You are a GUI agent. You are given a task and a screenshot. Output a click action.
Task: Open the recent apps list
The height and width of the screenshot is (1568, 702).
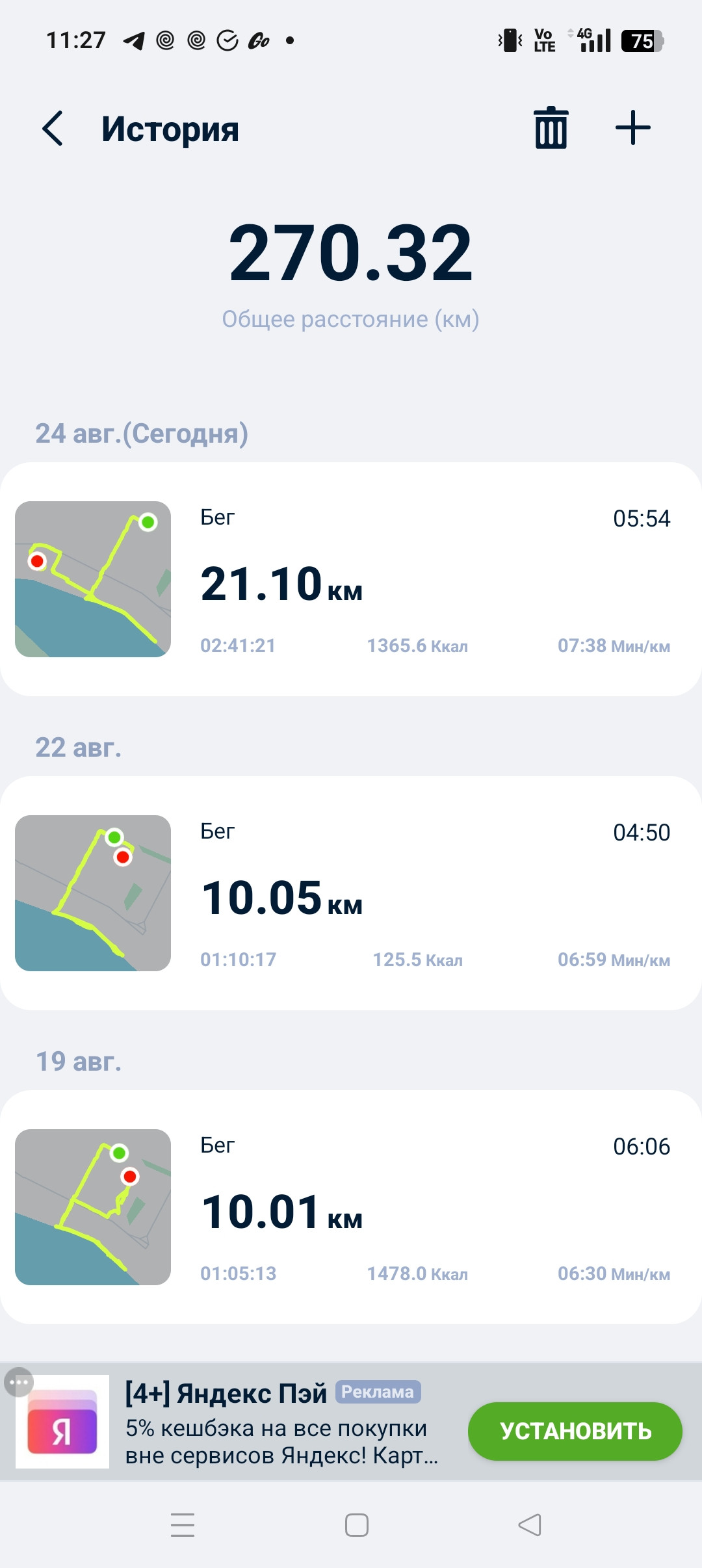click(x=183, y=1524)
